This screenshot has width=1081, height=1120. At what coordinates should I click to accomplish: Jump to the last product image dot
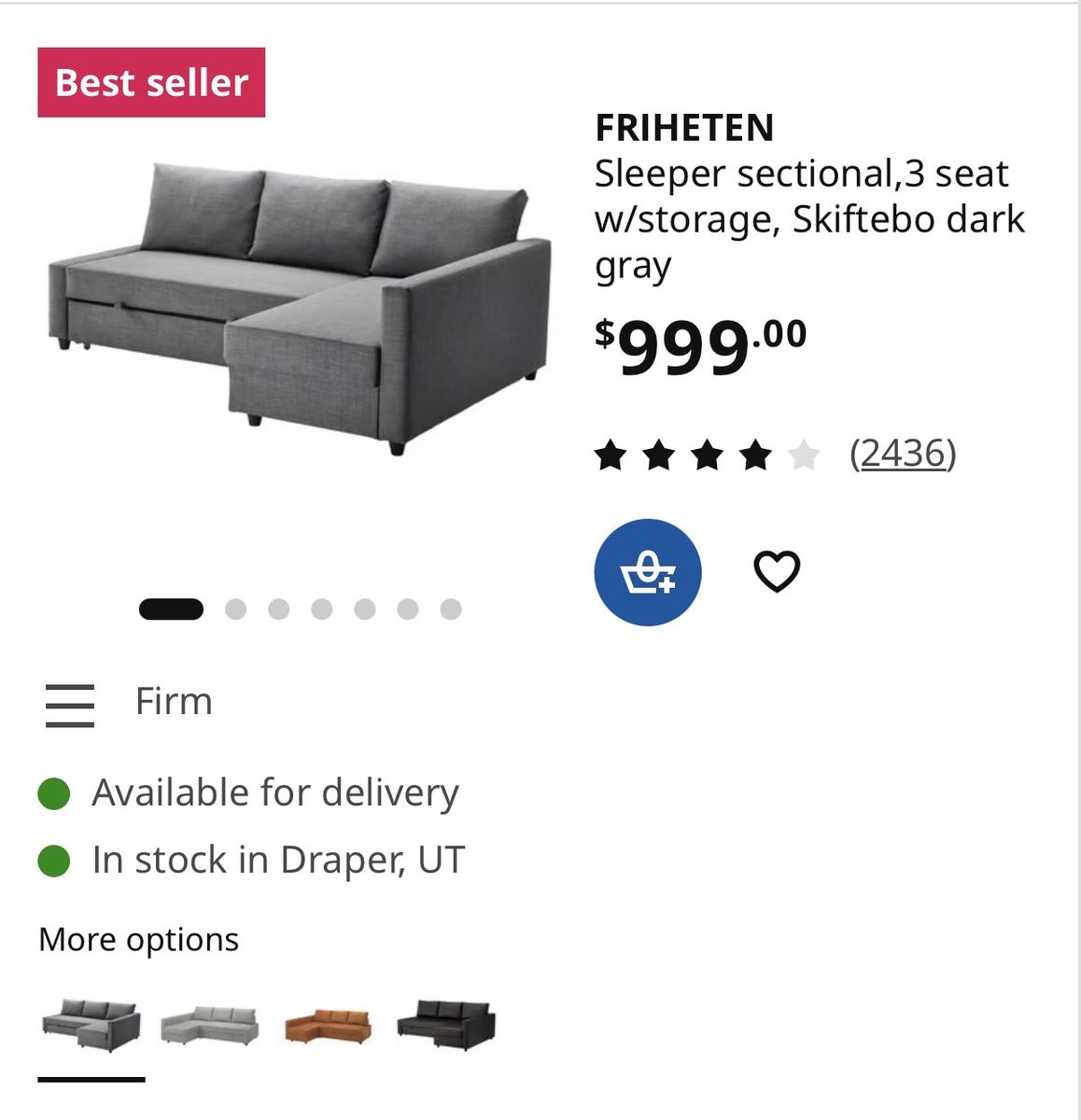click(x=451, y=609)
